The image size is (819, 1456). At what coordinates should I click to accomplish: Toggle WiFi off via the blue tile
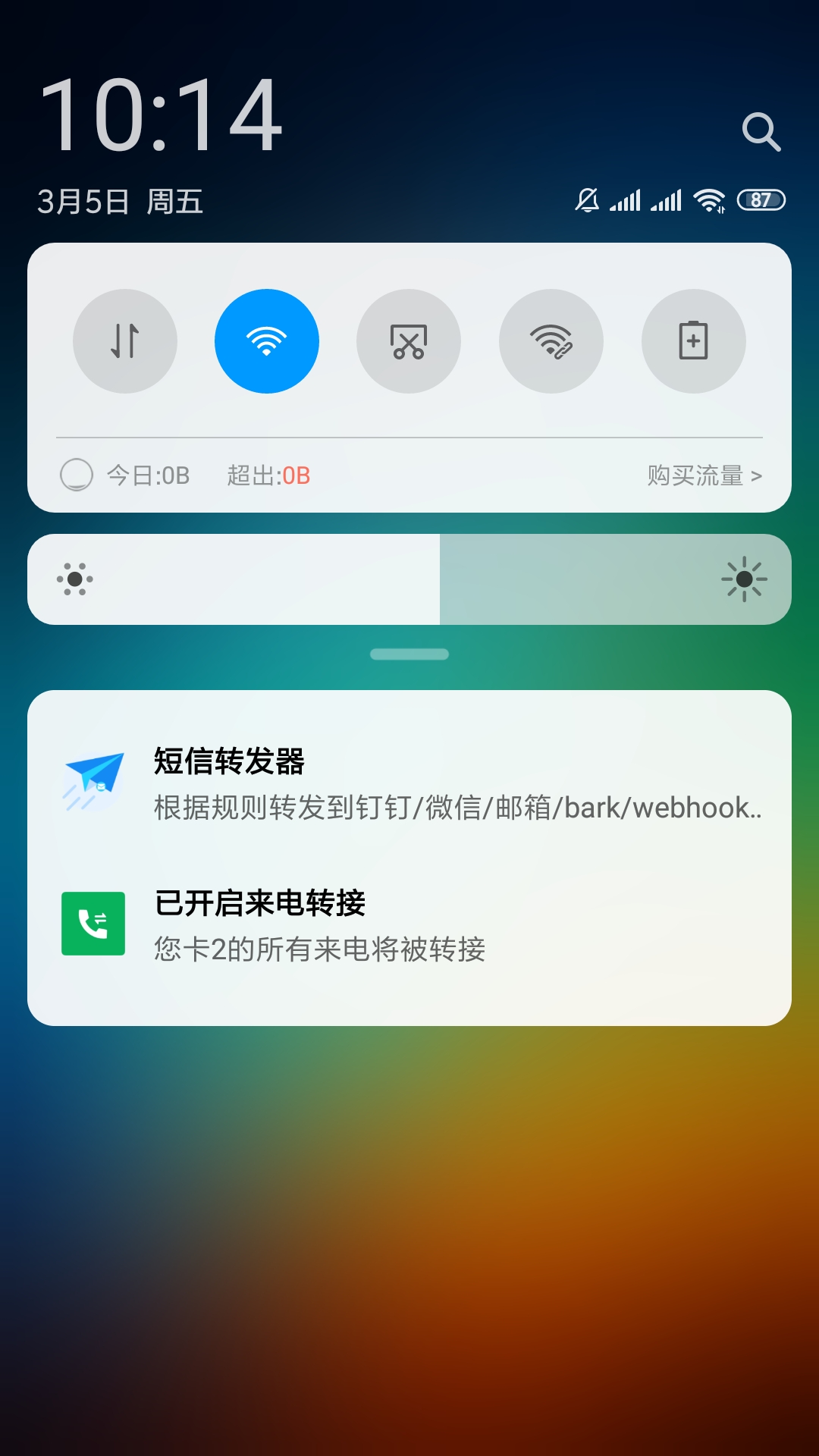tap(267, 341)
